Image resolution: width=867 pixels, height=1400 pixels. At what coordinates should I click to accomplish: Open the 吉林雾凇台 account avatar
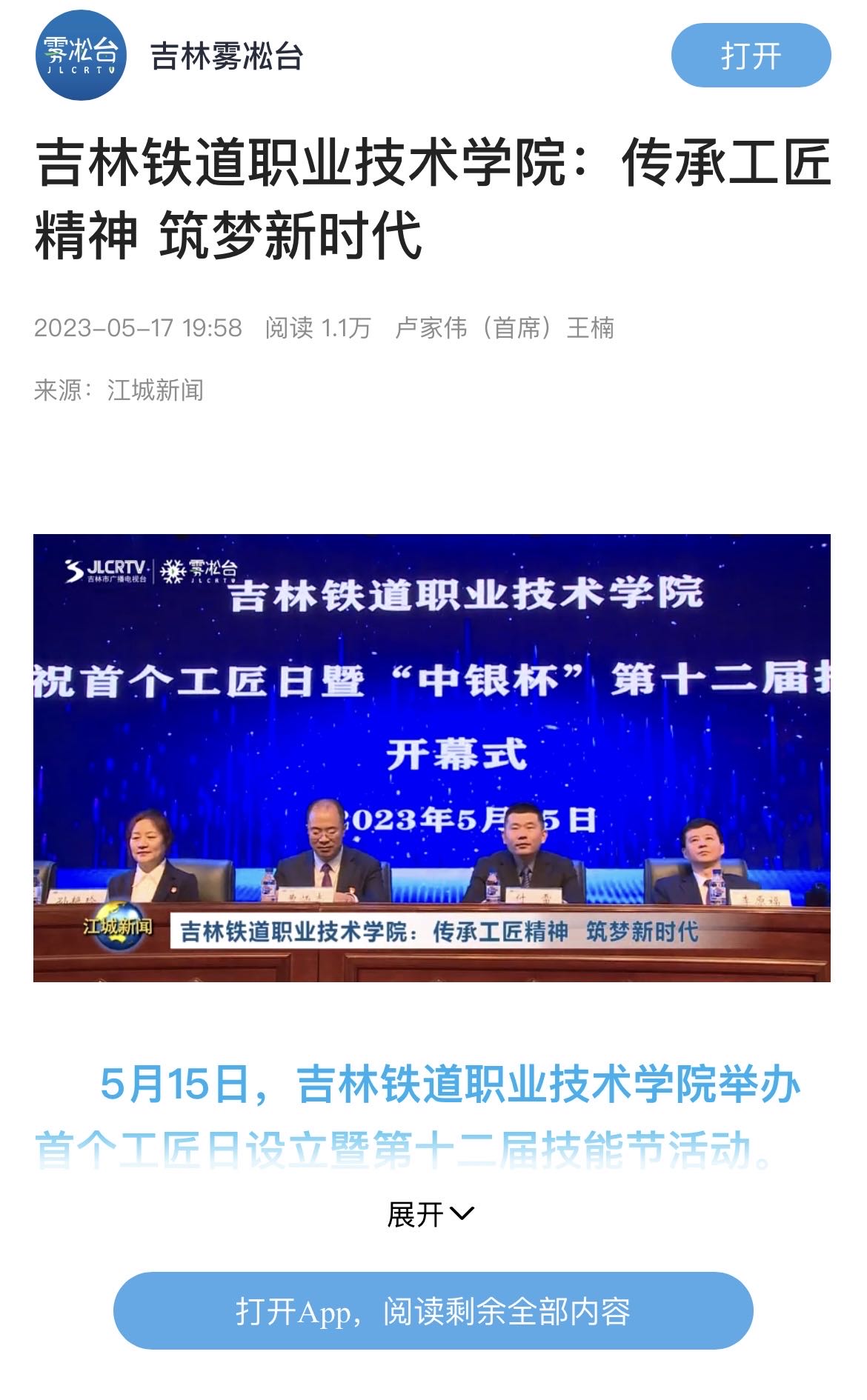81,56
